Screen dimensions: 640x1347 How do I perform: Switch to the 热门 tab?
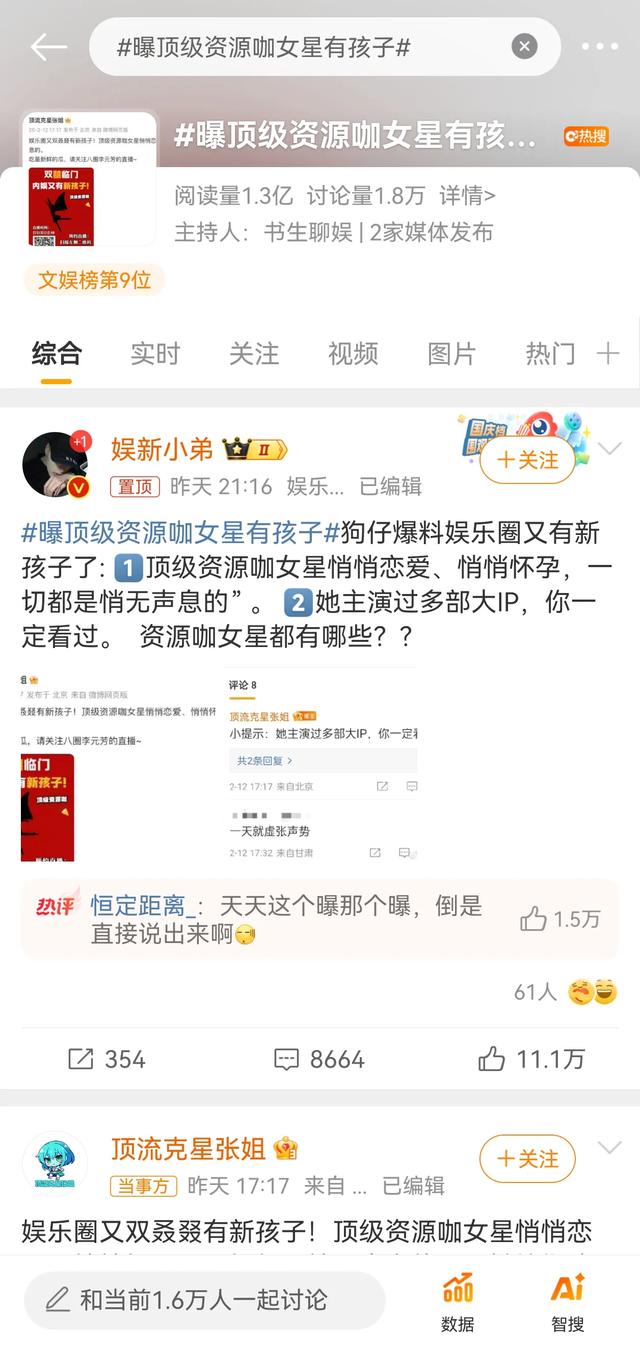click(550, 353)
